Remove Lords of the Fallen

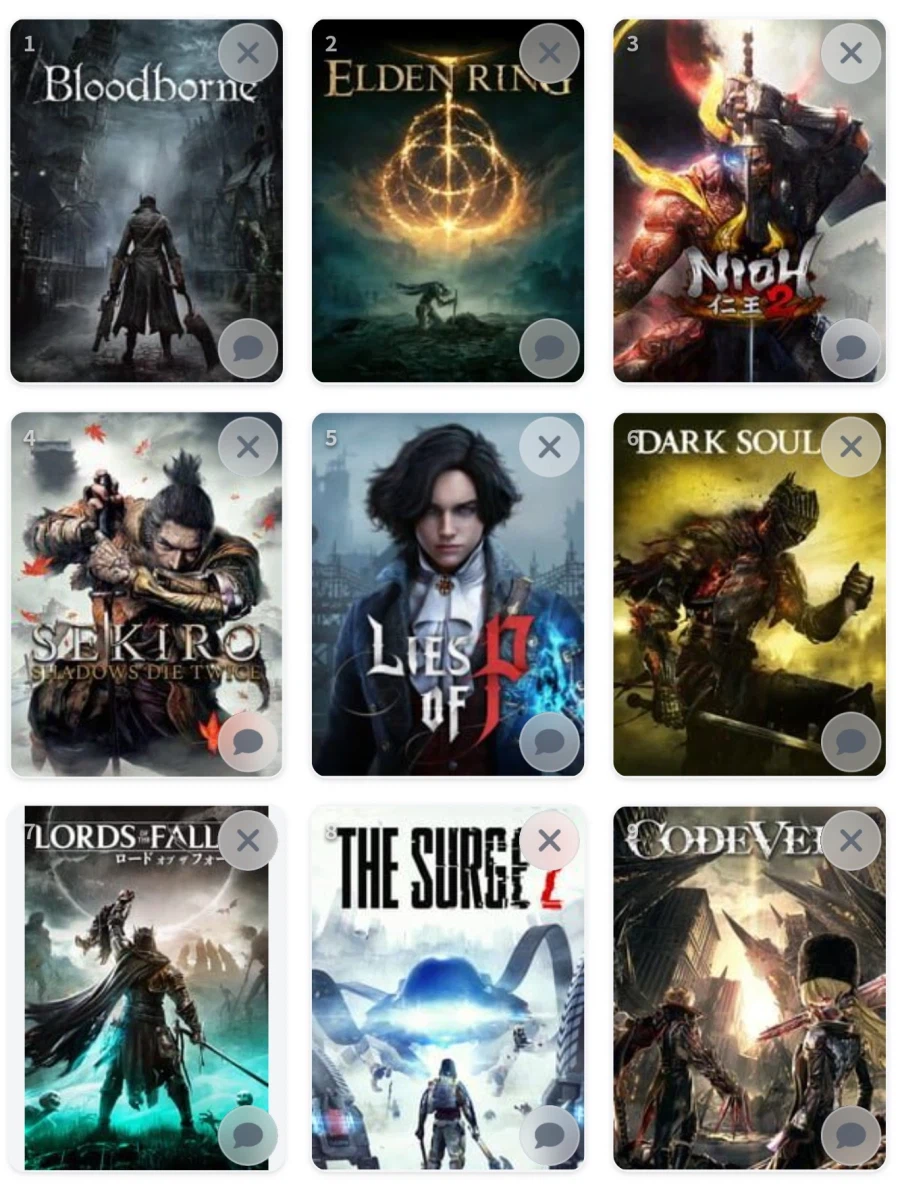pyautogui.click(x=248, y=841)
